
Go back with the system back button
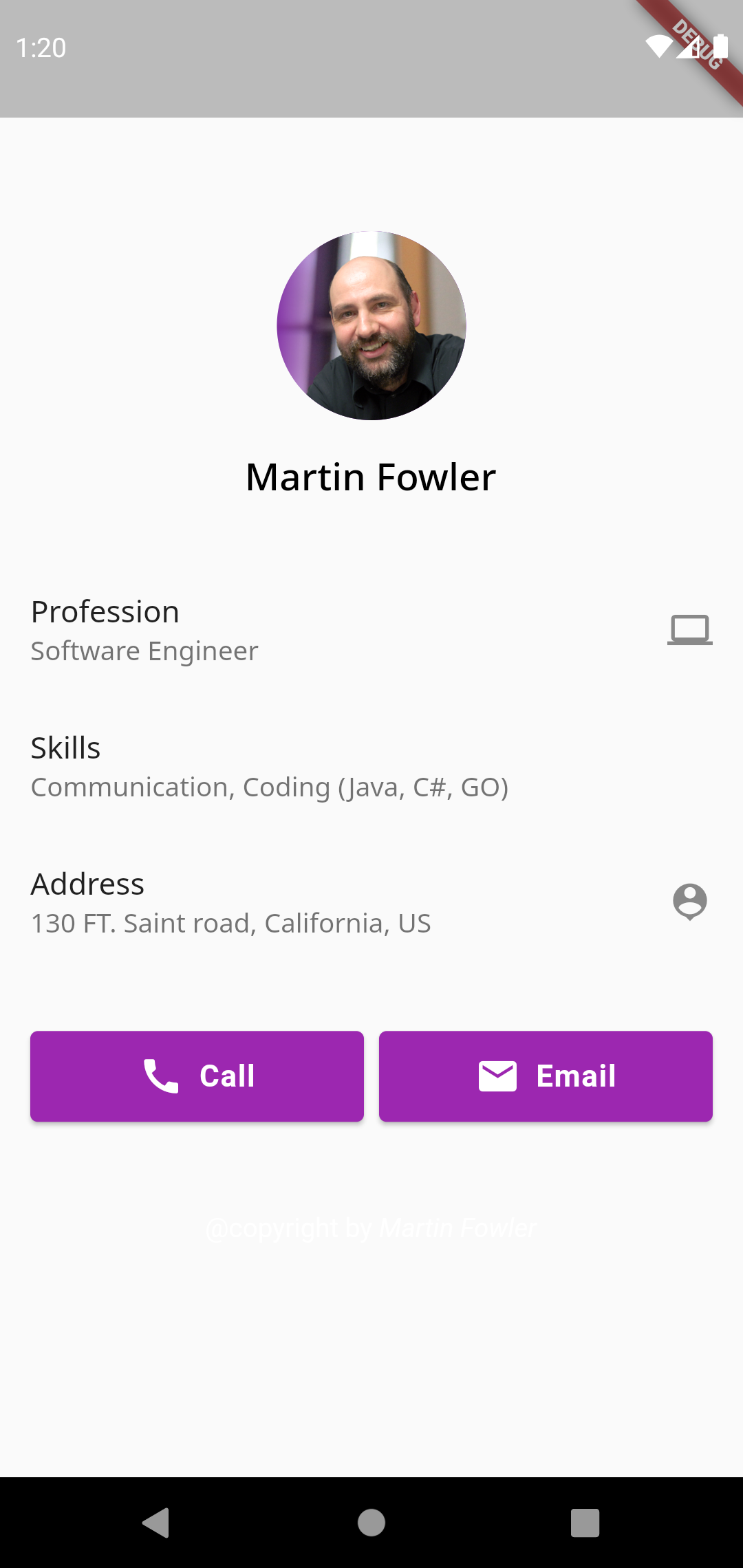157,1522
